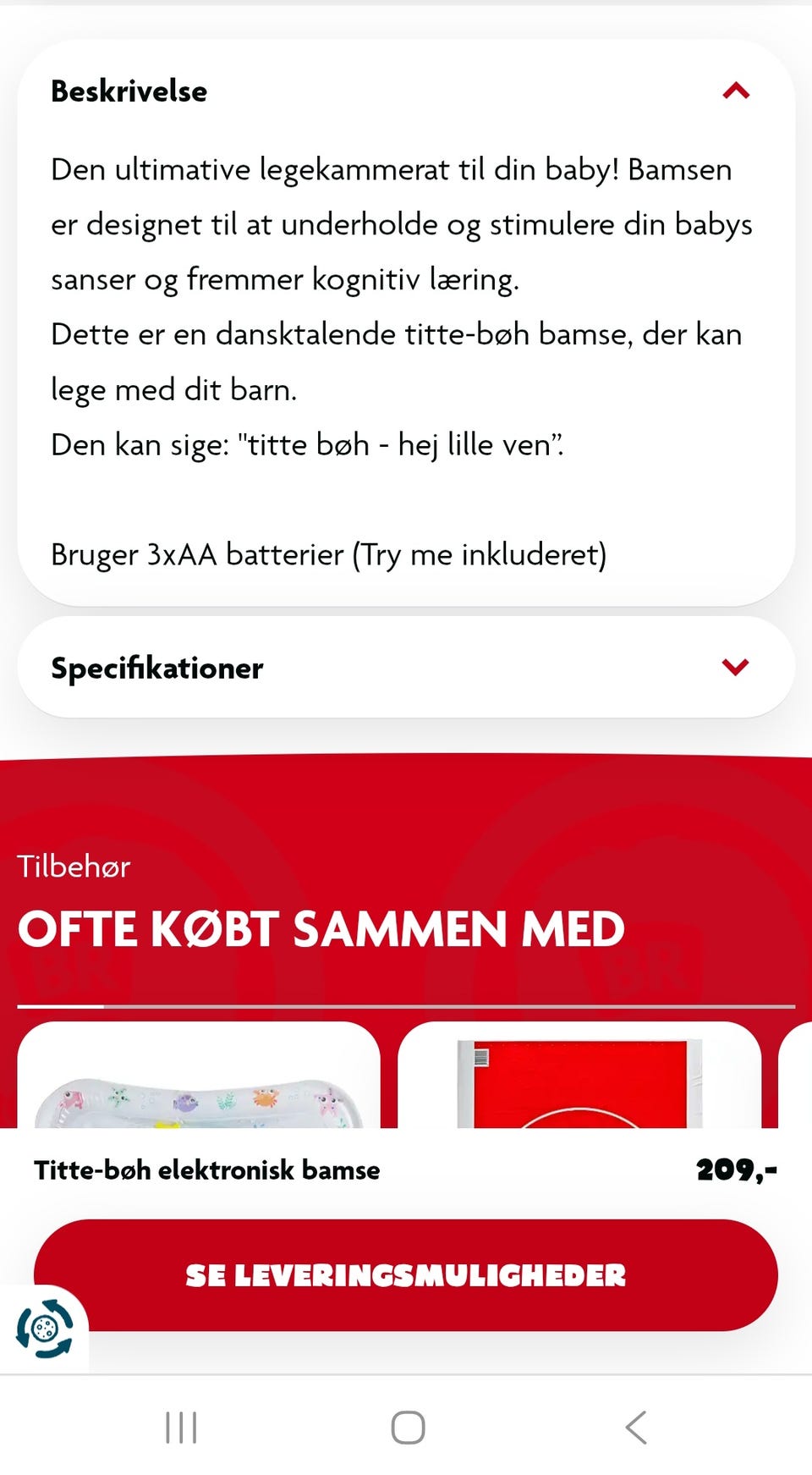Tap SE LEVERINGSMULIGHEDER button
The image size is (812, 1475).
(x=406, y=1274)
